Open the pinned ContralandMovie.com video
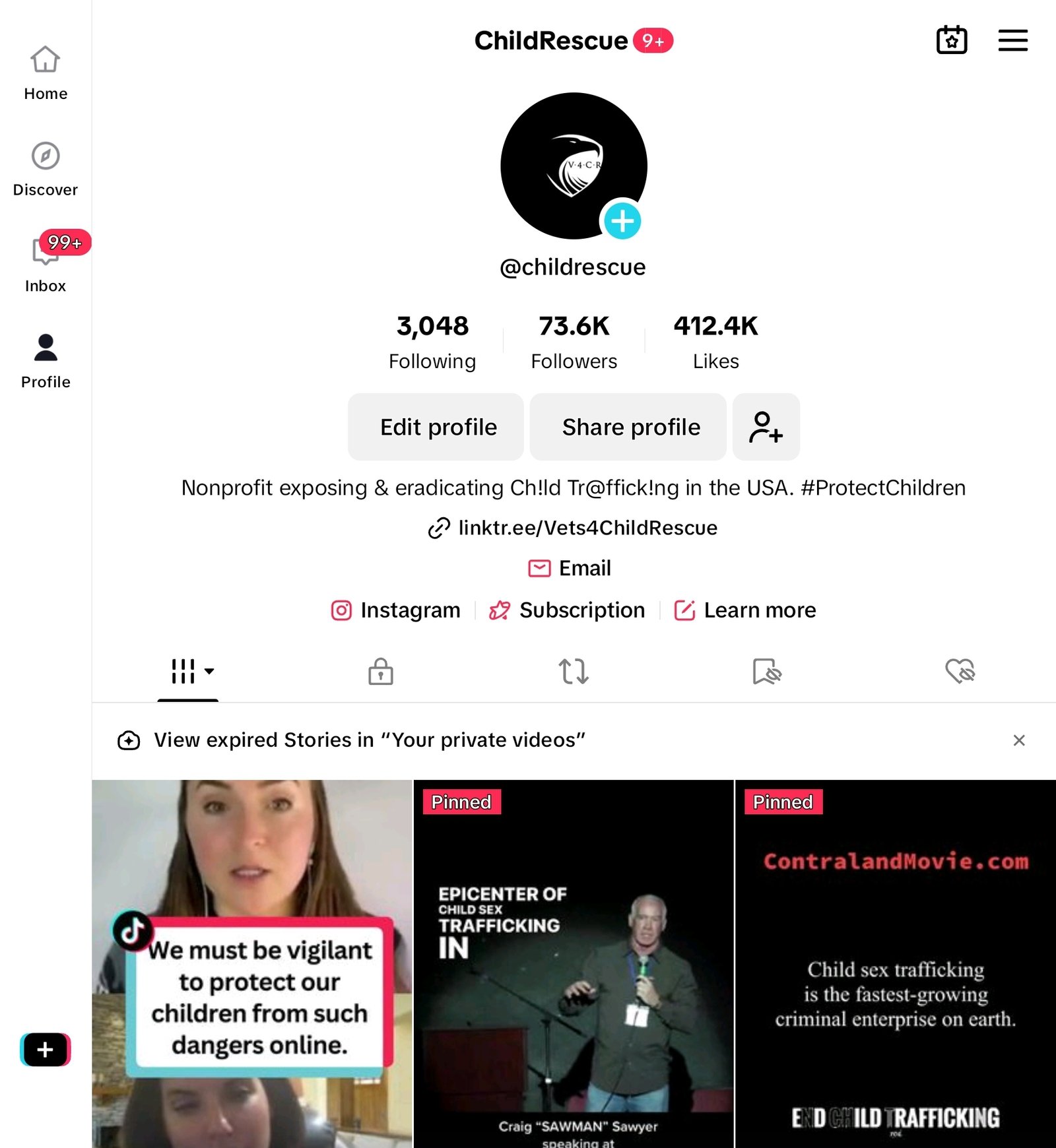The width and height of the screenshot is (1056, 1148). point(895,963)
